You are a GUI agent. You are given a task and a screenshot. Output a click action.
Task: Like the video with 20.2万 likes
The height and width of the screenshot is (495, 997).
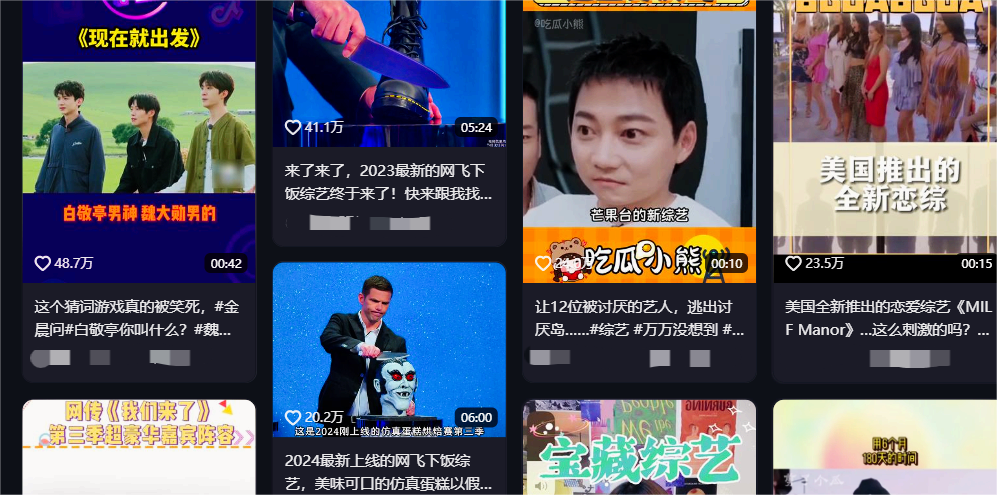pos(293,417)
